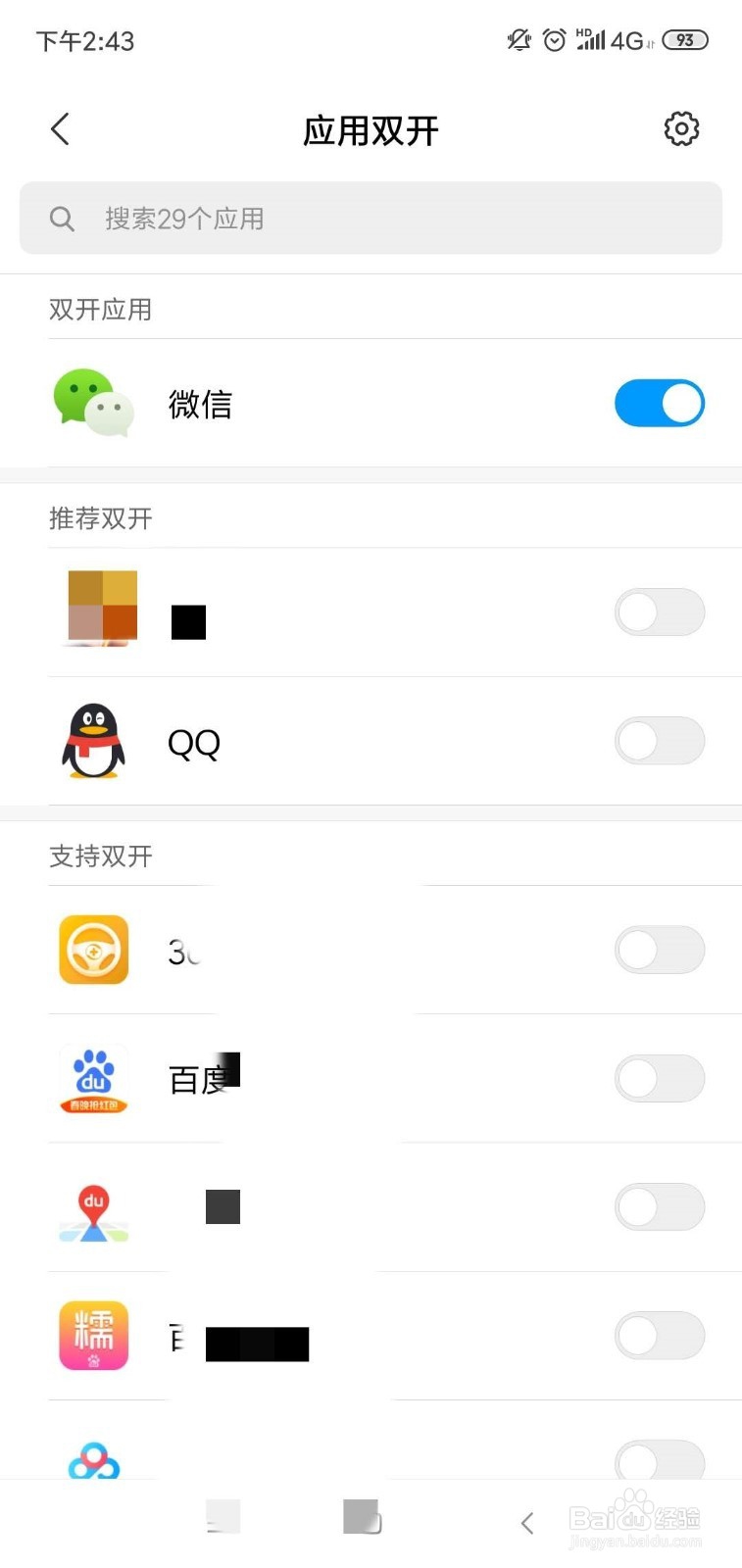This screenshot has height=1568, width=742.
Task: Click the partially visible blue app icon
Action: coord(93,1460)
